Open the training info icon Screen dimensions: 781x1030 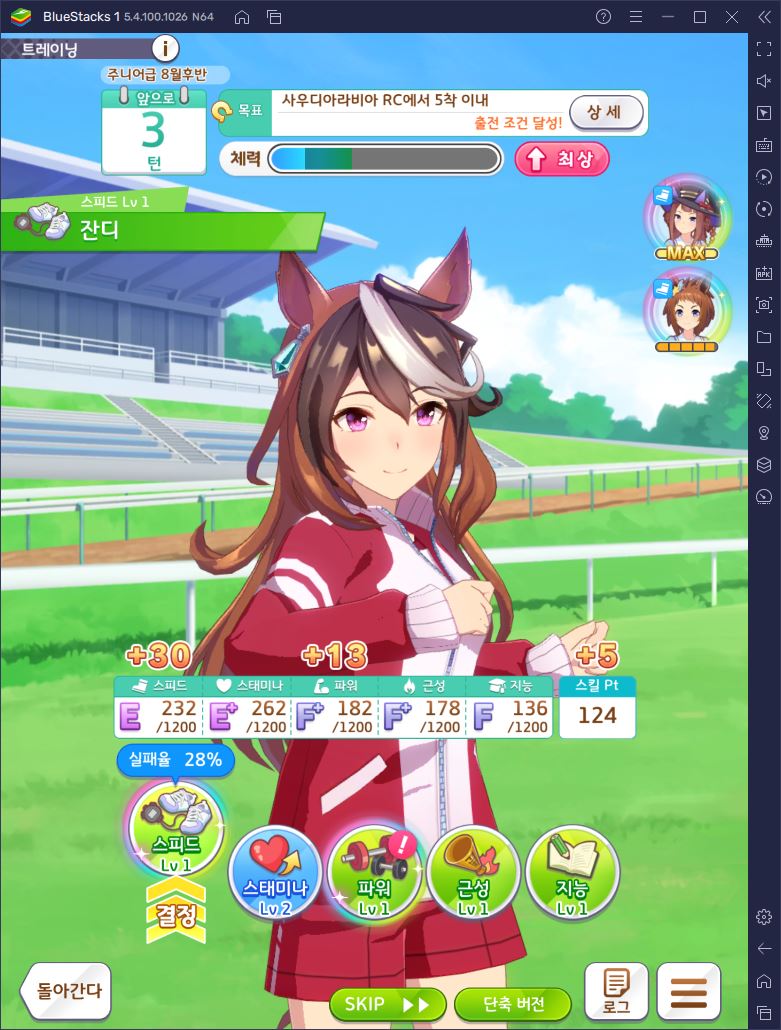165,48
